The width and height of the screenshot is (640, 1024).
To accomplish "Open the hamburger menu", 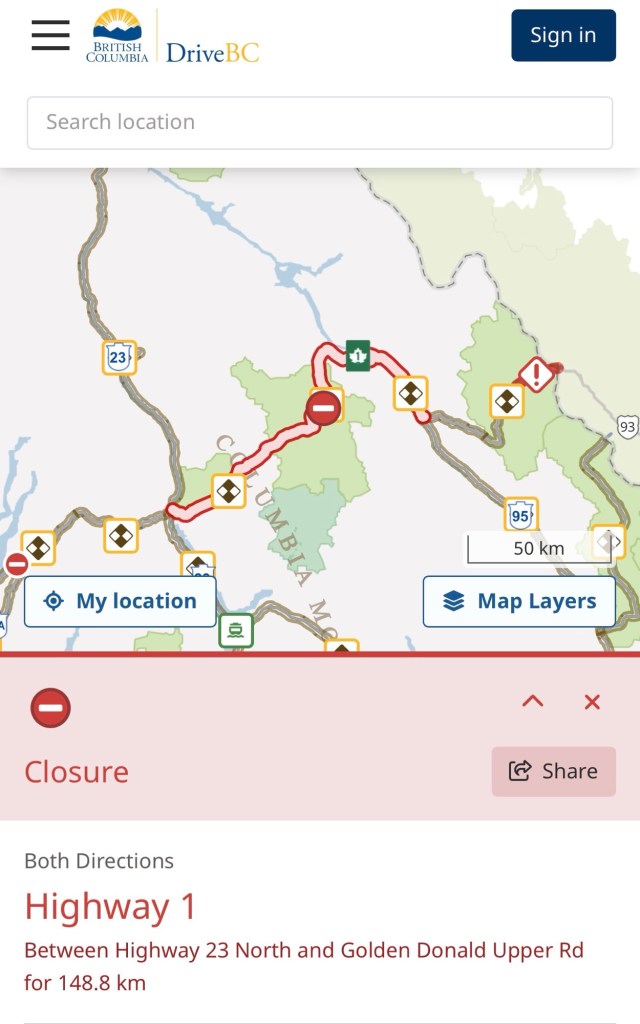I will point(50,35).
